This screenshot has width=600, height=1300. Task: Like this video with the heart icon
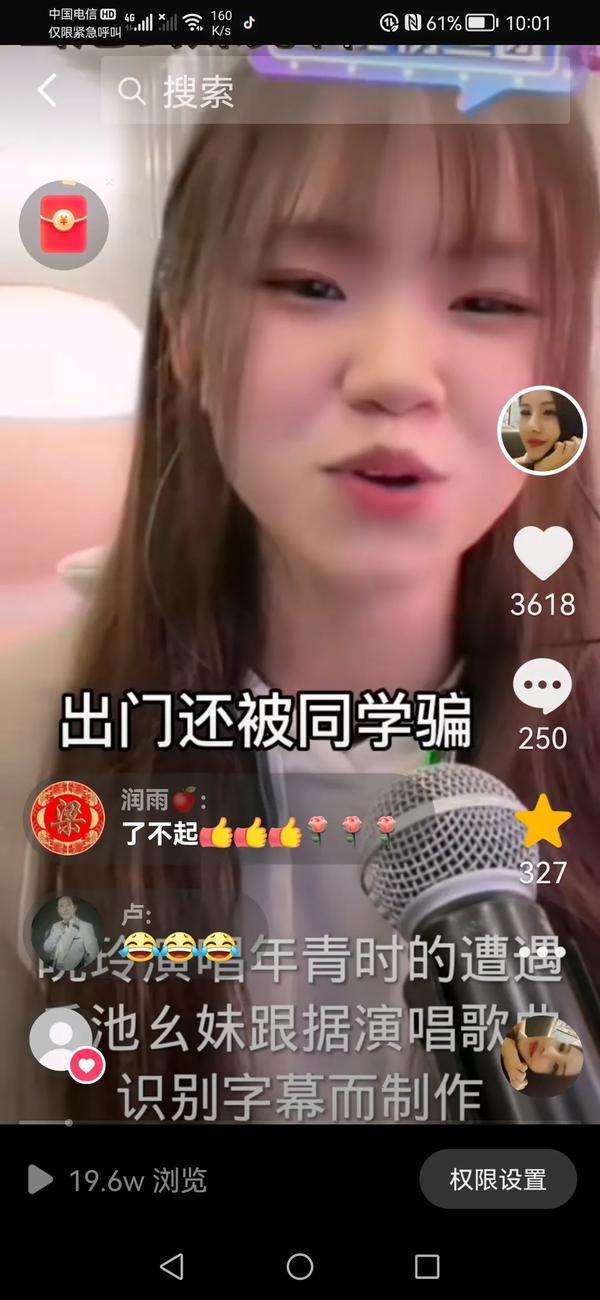[x=542, y=553]
